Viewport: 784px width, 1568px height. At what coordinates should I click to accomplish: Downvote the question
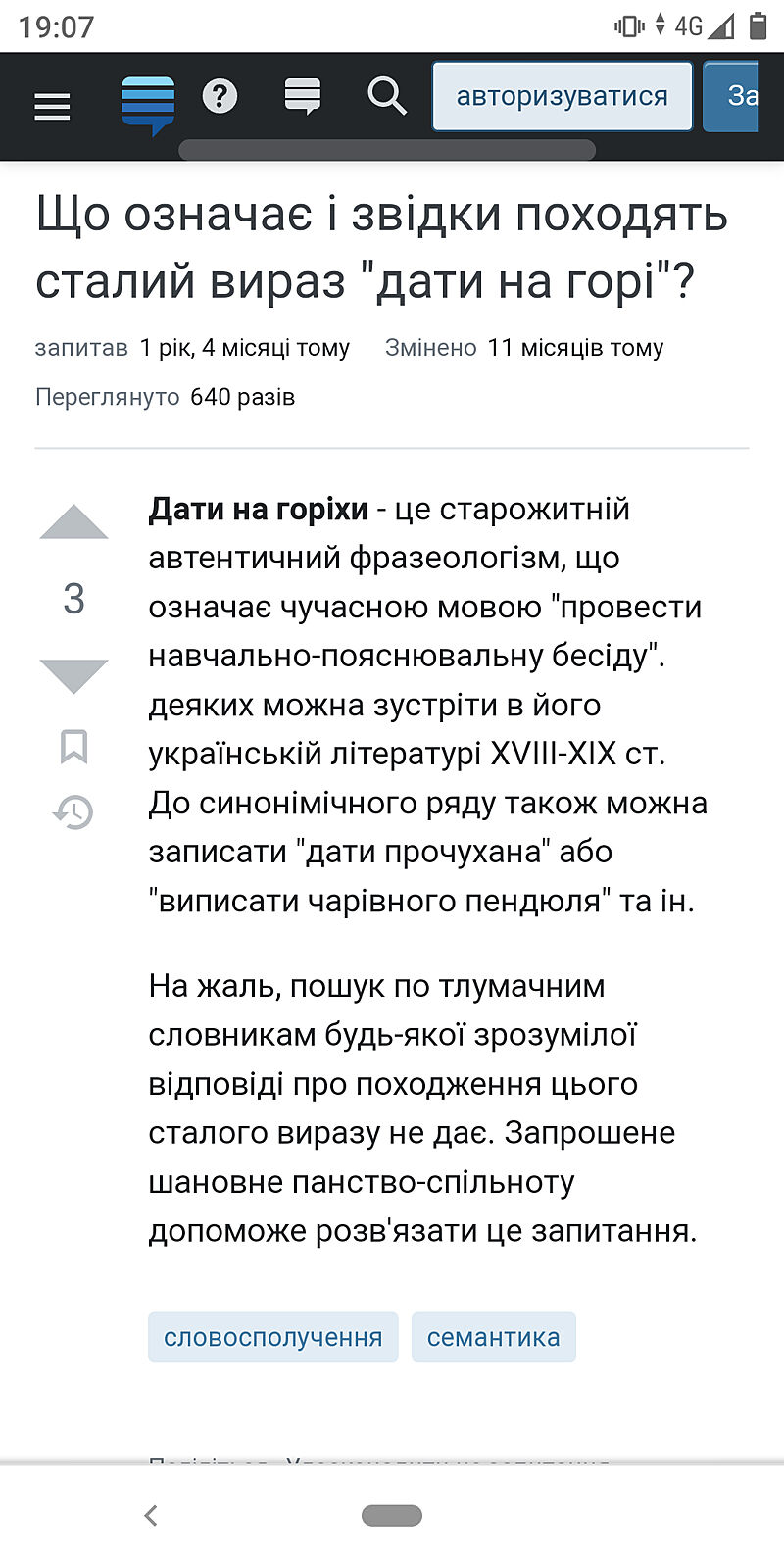[73, 675]
